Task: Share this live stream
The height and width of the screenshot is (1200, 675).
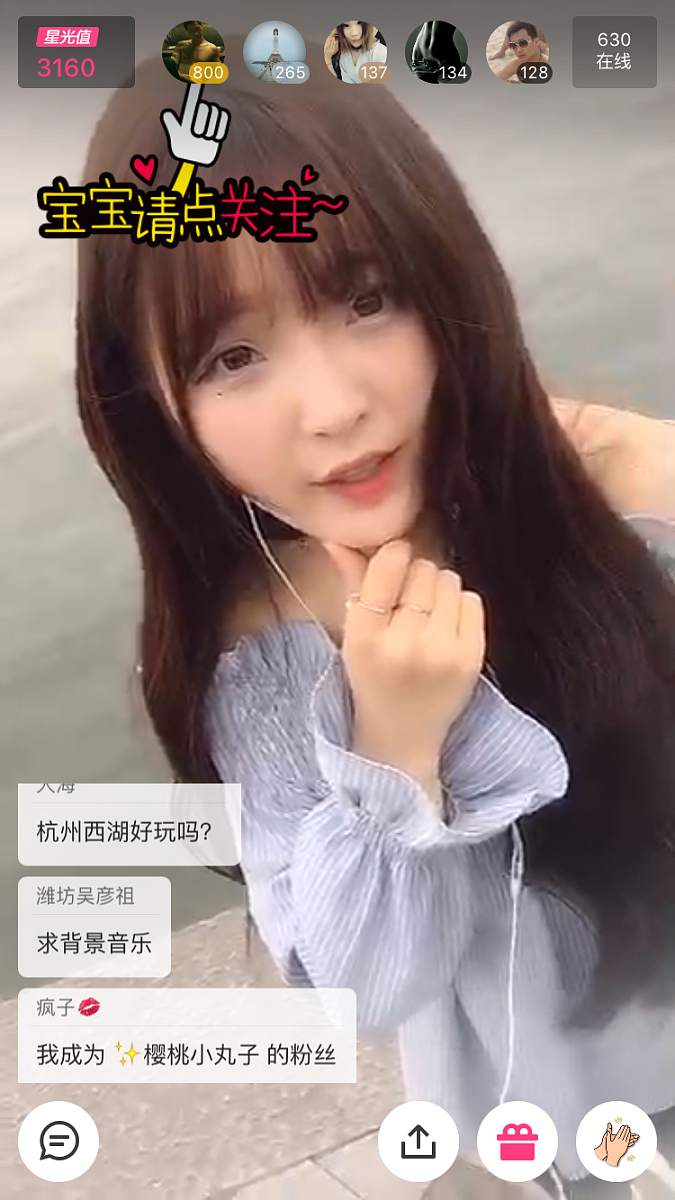Action: 418,1141
